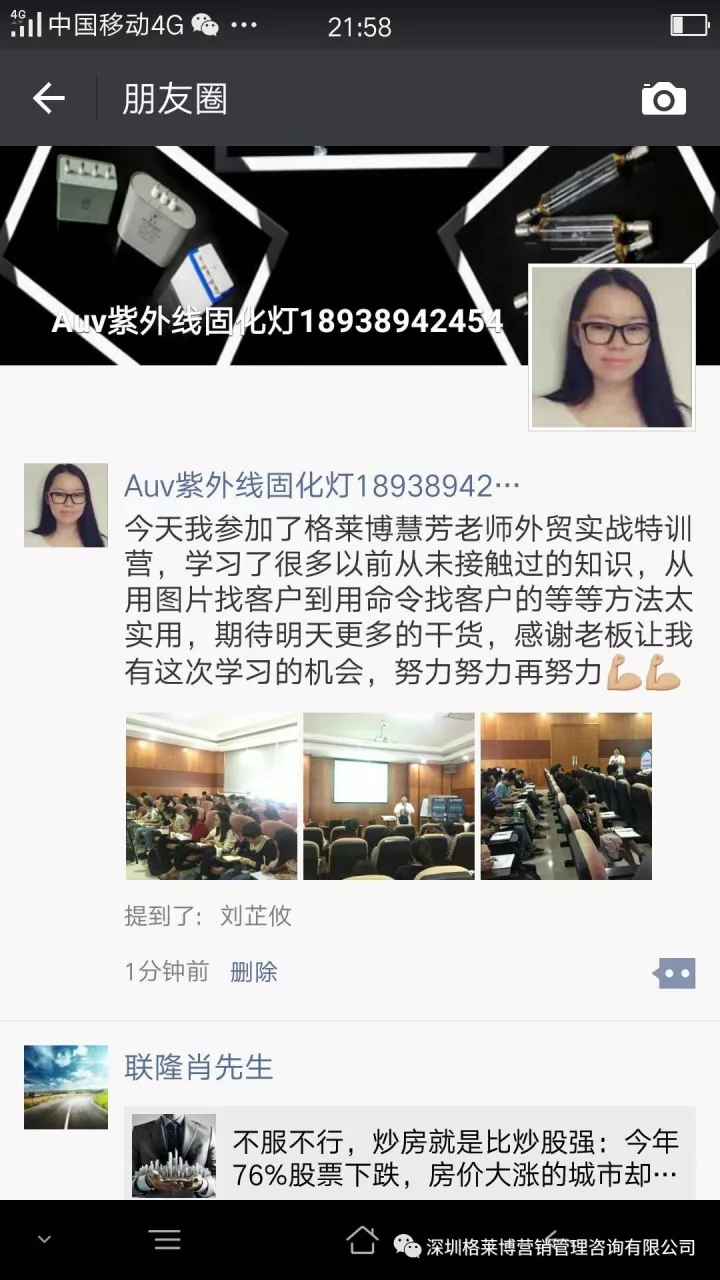Tap the small avatar beside the Auv紫外线固化灯 post
The width and height of the screenshot is (720, 1280).
(66, 505)
